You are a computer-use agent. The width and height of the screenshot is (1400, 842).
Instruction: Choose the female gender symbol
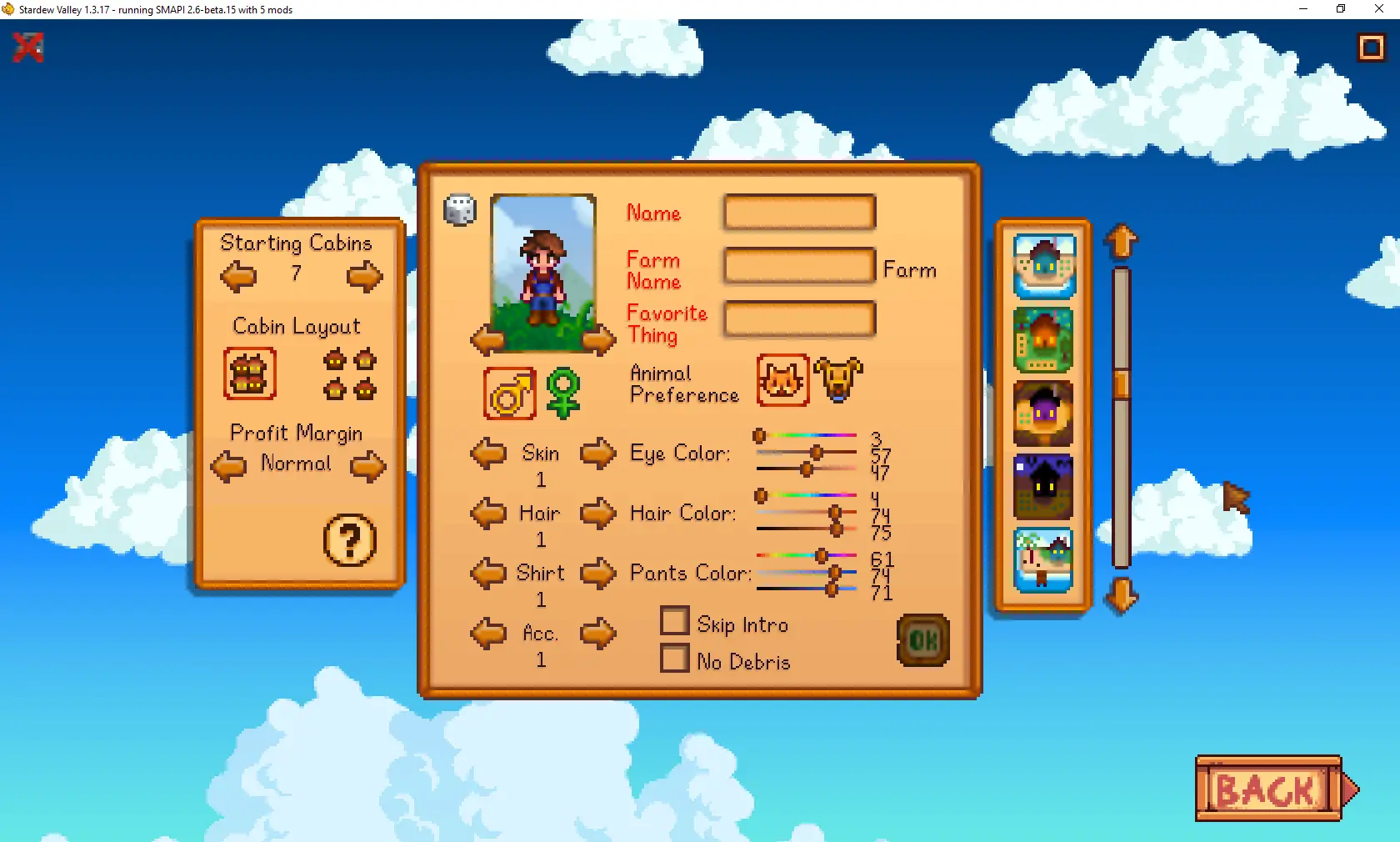click(x=563, y=393)
